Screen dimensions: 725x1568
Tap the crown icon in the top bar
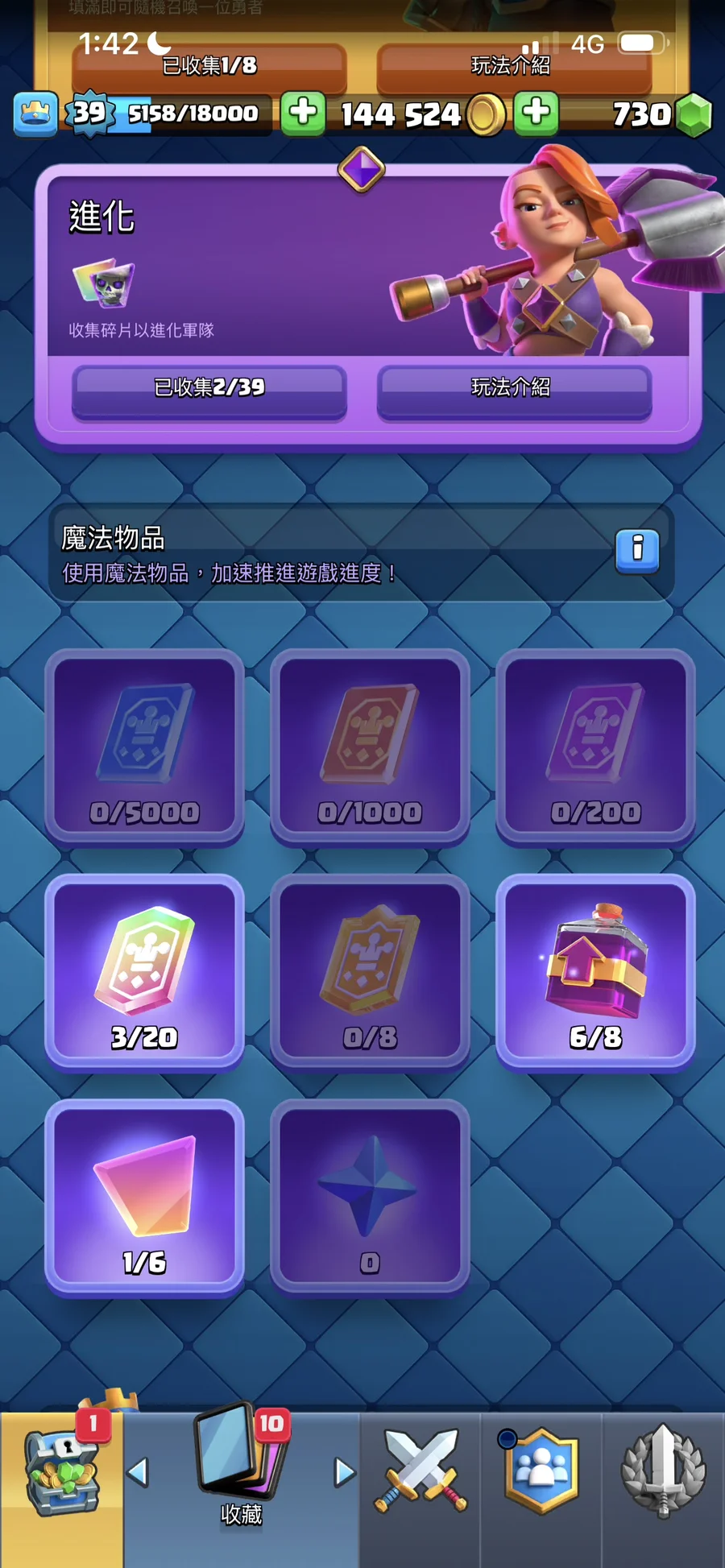tap(35, 114)
